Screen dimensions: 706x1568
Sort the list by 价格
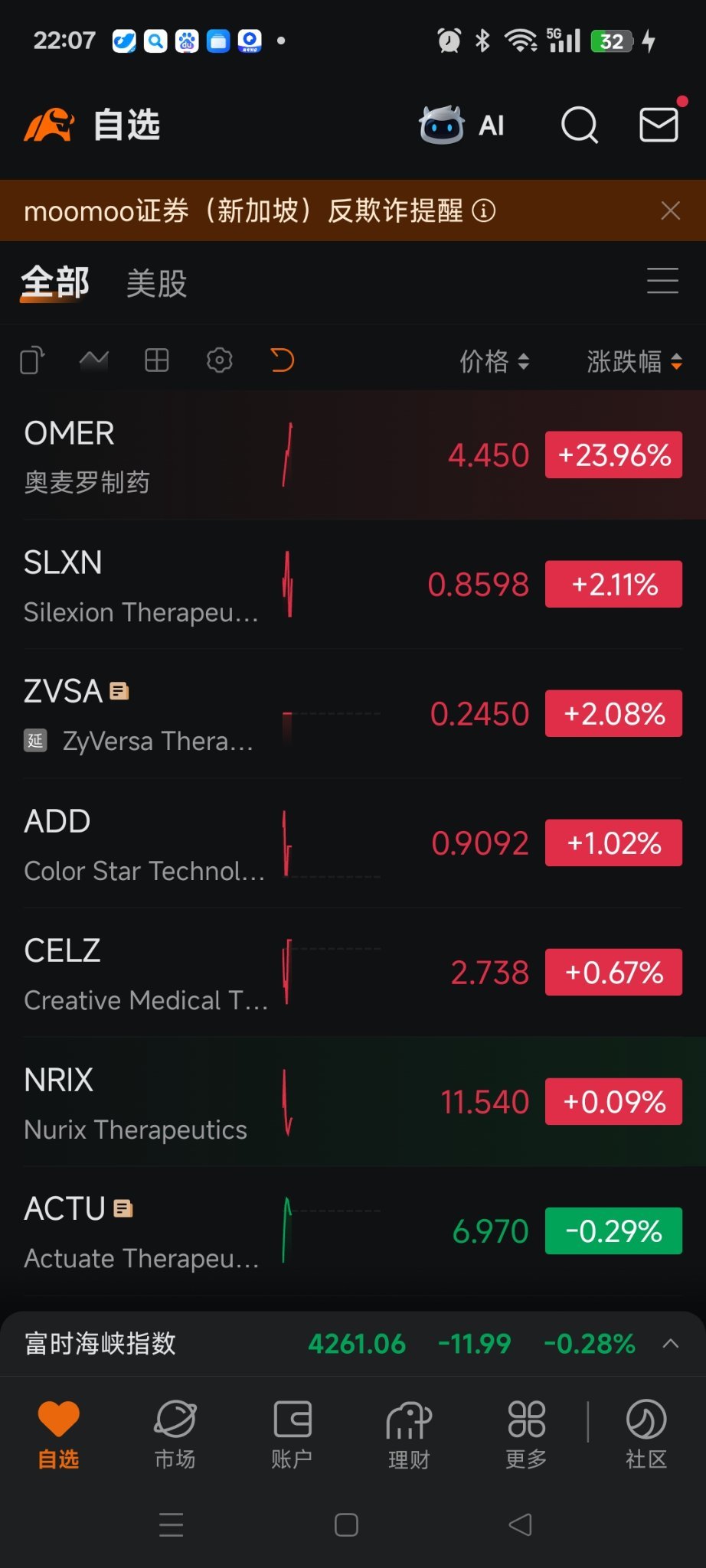(494, 361)
